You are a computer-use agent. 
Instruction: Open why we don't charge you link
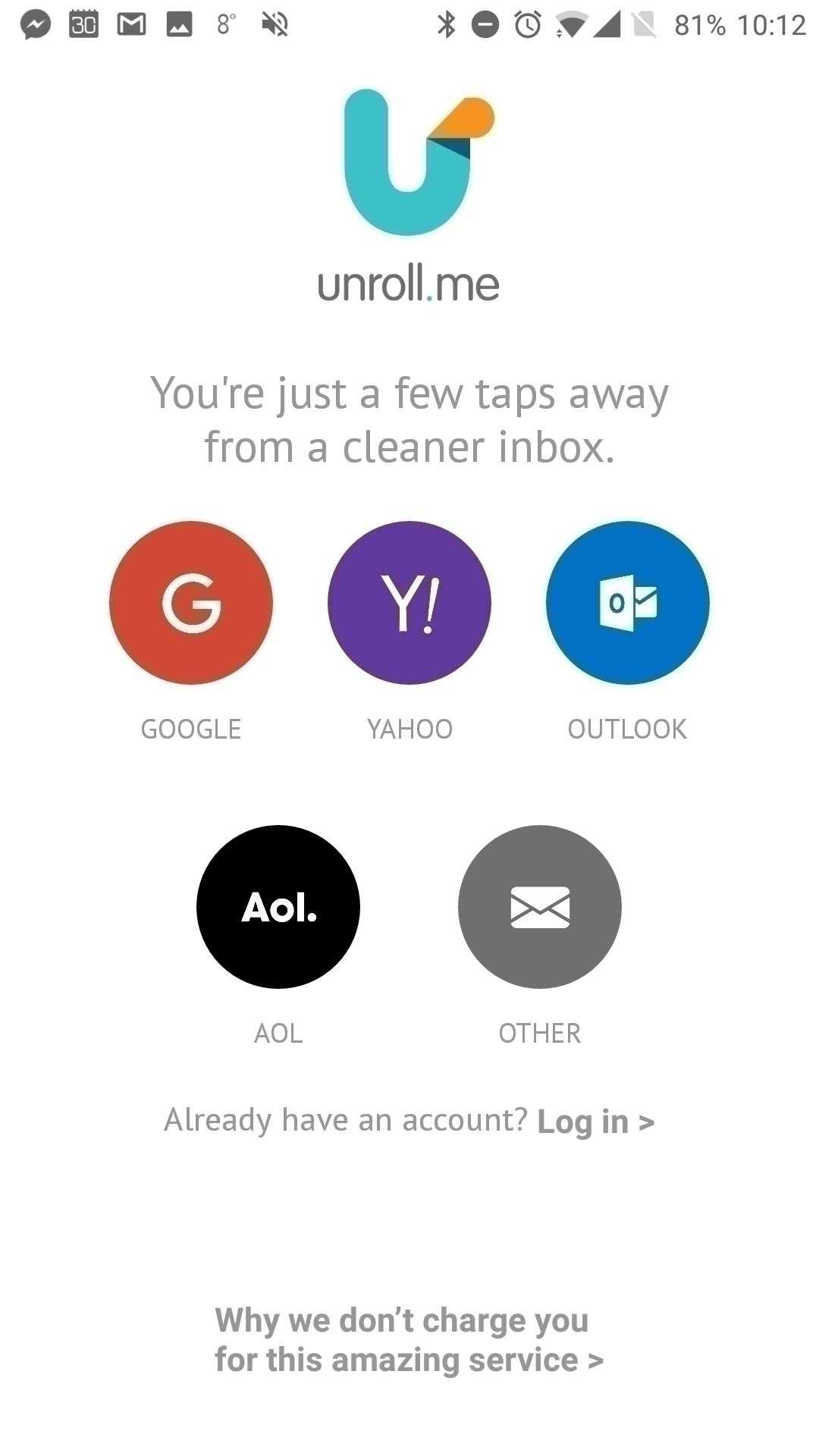(409, 1340)
